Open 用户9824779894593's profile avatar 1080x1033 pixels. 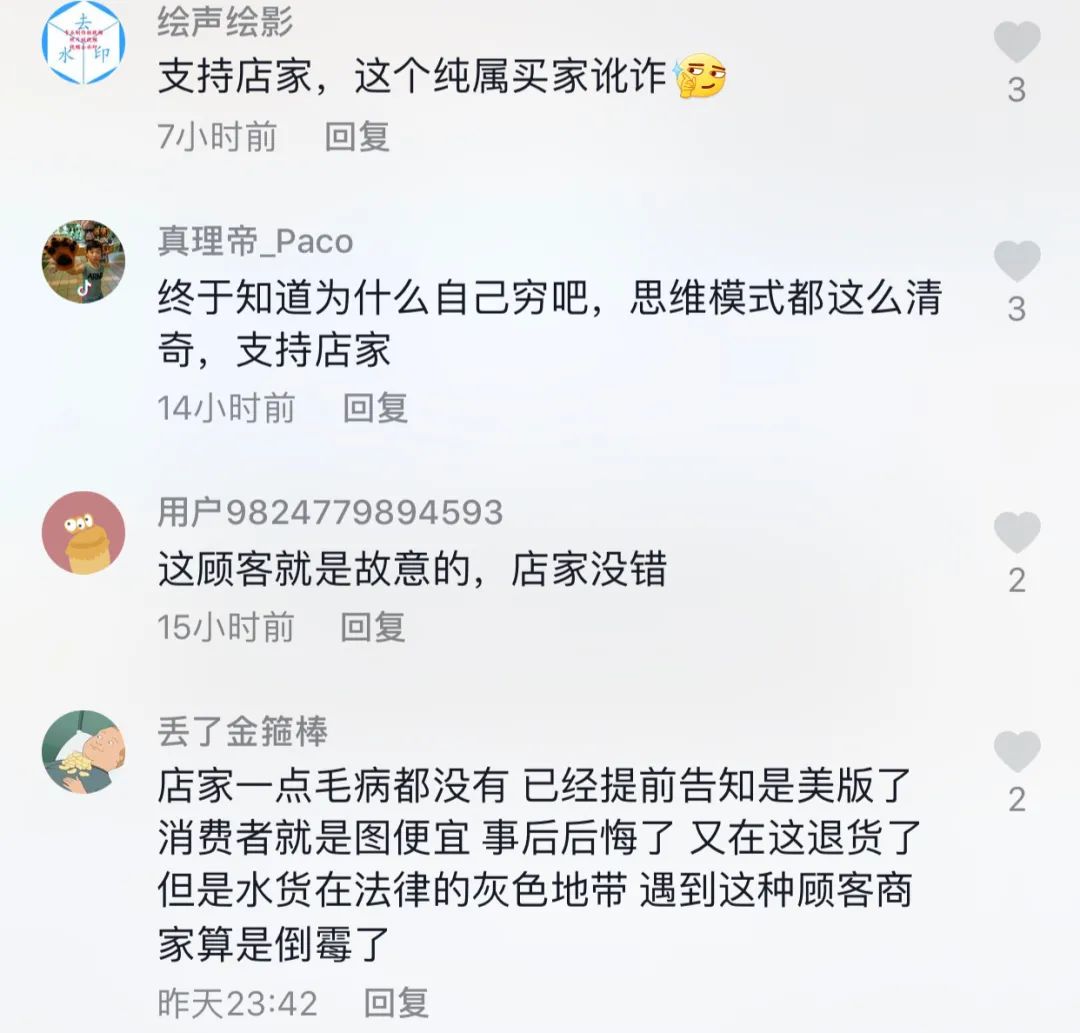click(x=83, y=533)
